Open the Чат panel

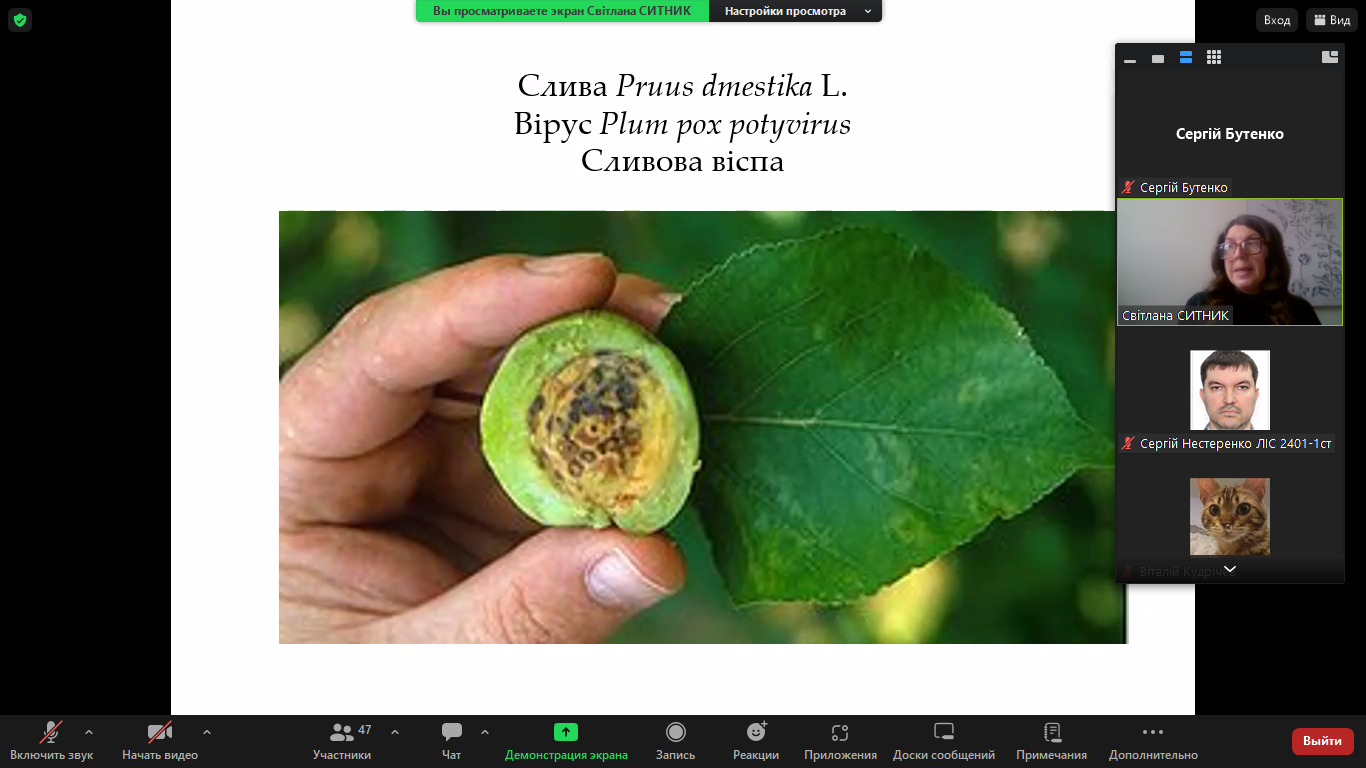[452, 740]
